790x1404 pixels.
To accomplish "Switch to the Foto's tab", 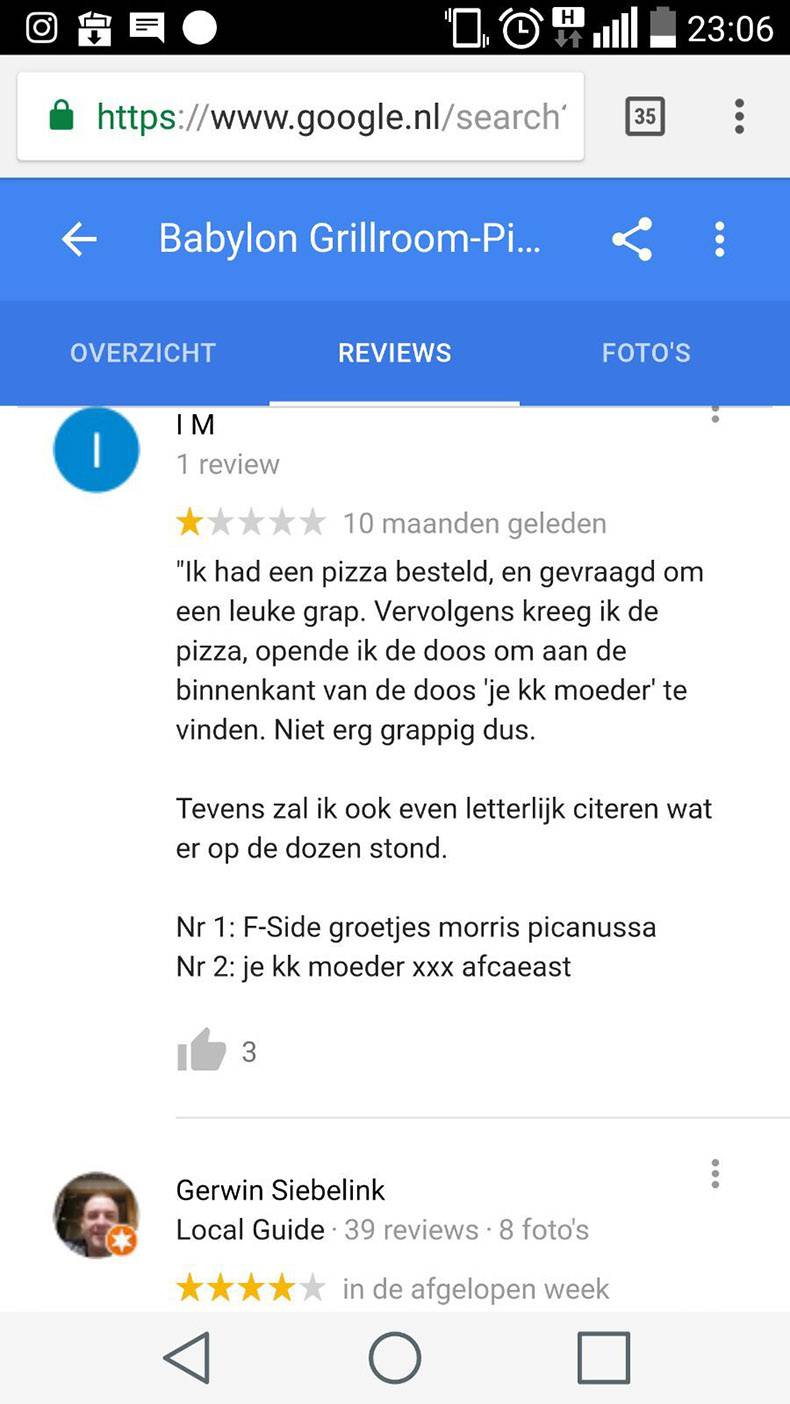I will pos(645,352).
